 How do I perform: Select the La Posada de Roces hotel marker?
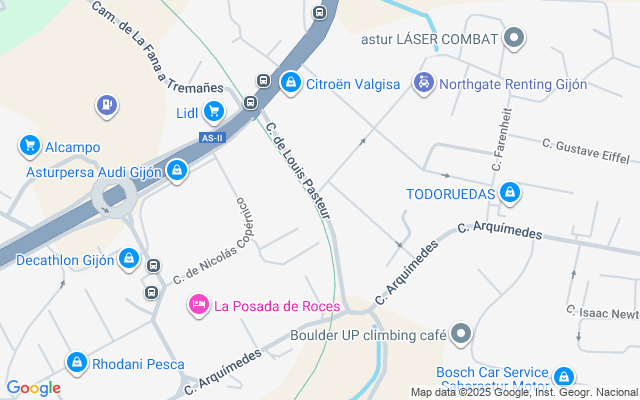(x=198, y=304)
